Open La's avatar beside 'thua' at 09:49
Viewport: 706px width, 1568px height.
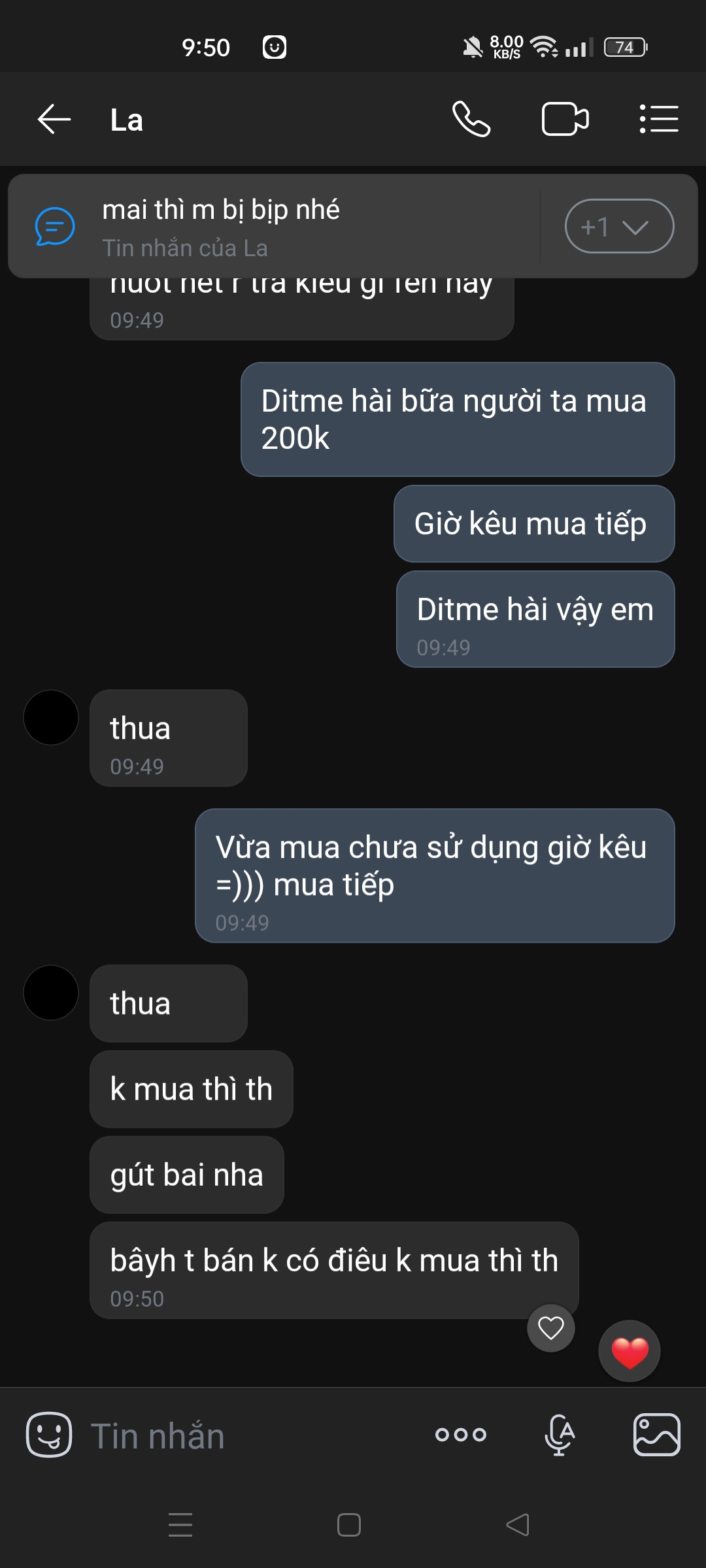click(x=51, y=717)
